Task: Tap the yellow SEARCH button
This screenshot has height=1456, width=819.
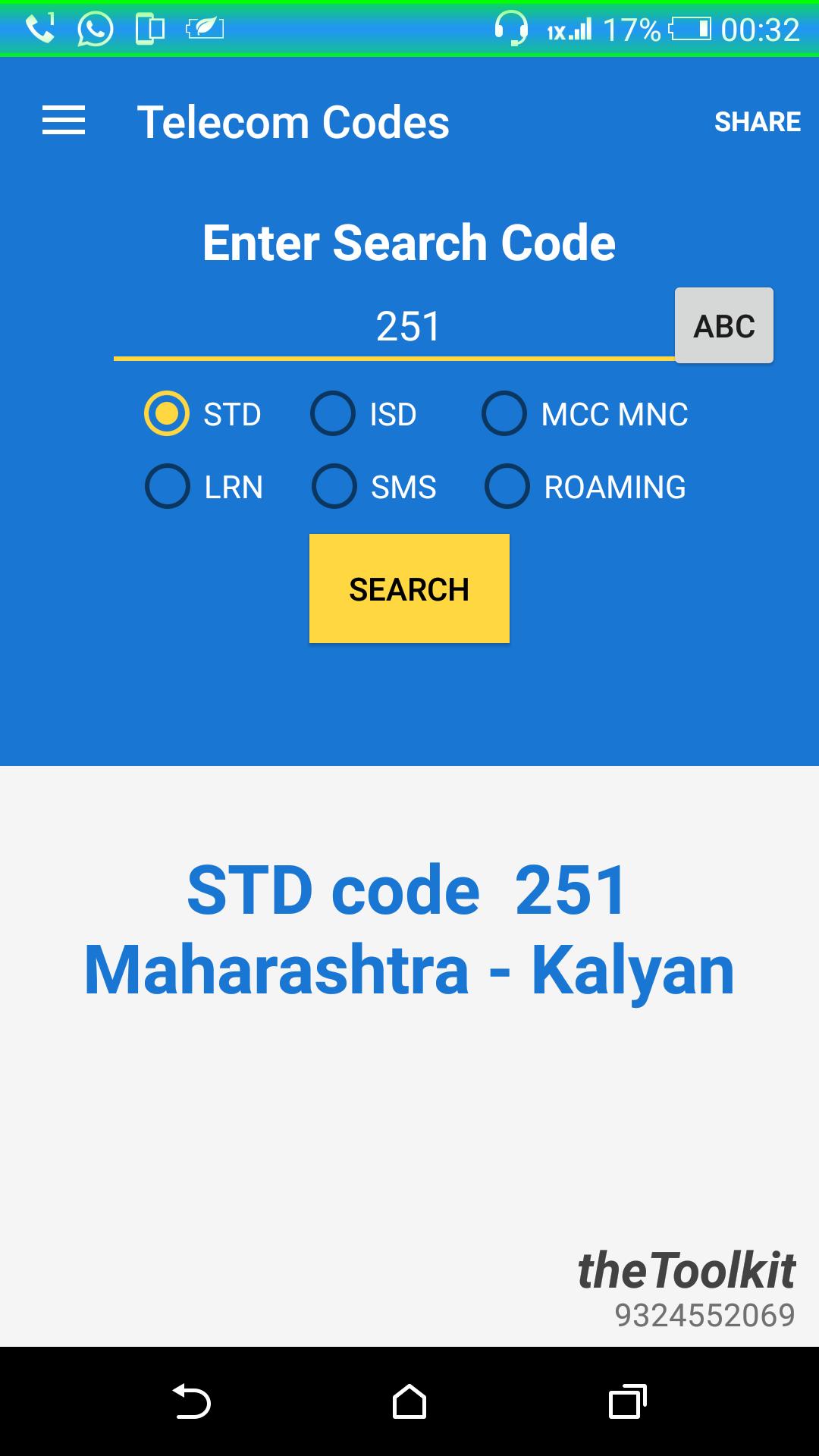Action: [x=409, y=589]
